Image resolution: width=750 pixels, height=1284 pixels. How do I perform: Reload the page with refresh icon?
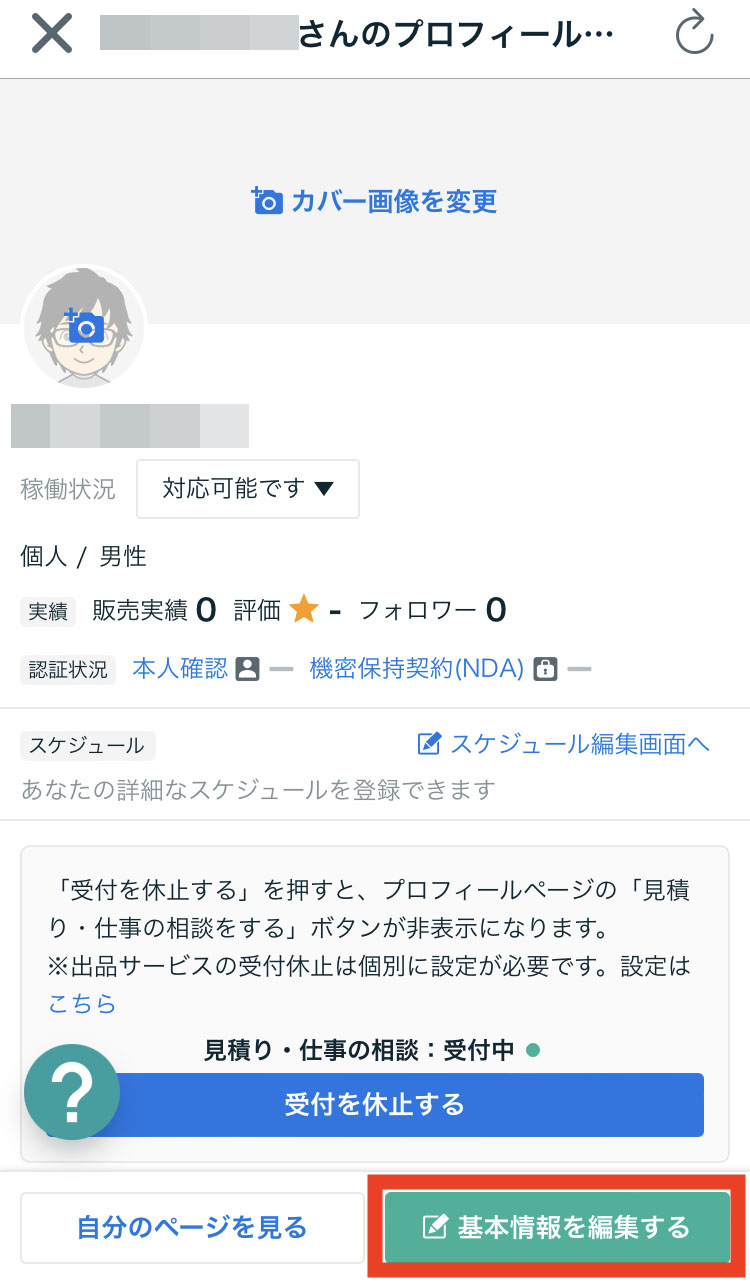click(x=694, y=35)
